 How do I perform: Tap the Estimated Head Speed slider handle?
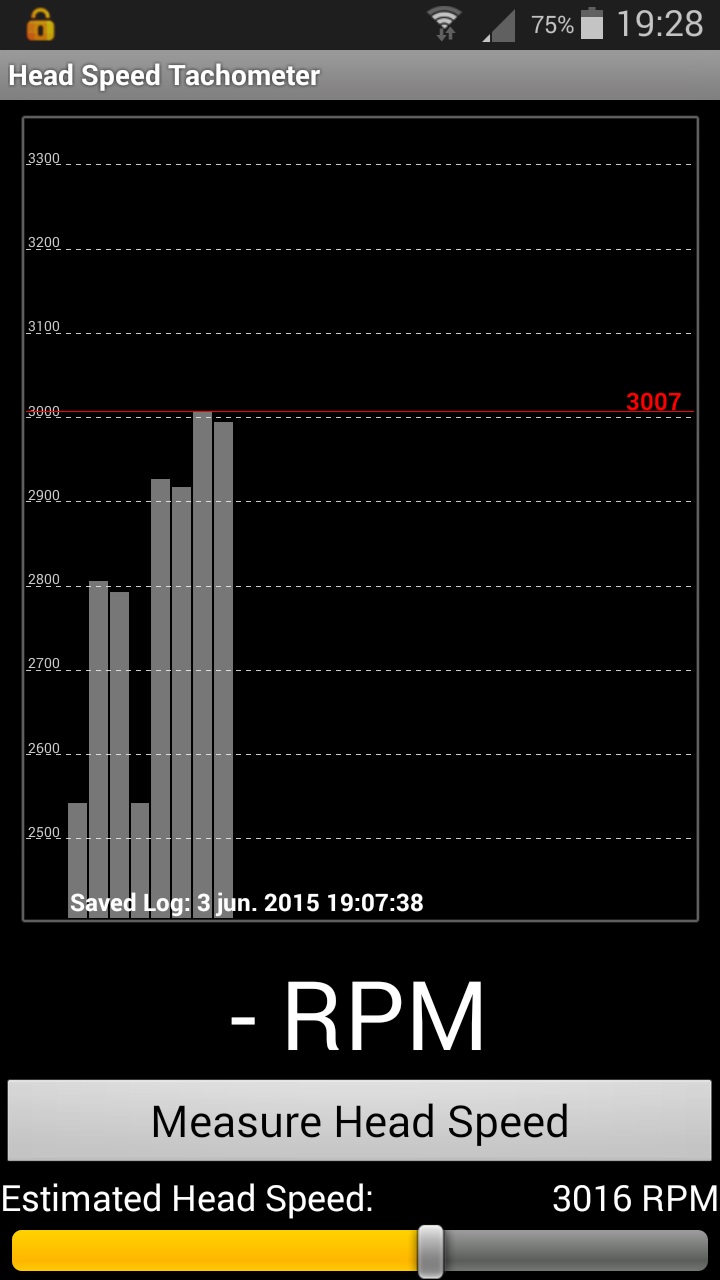[430, 1251]
